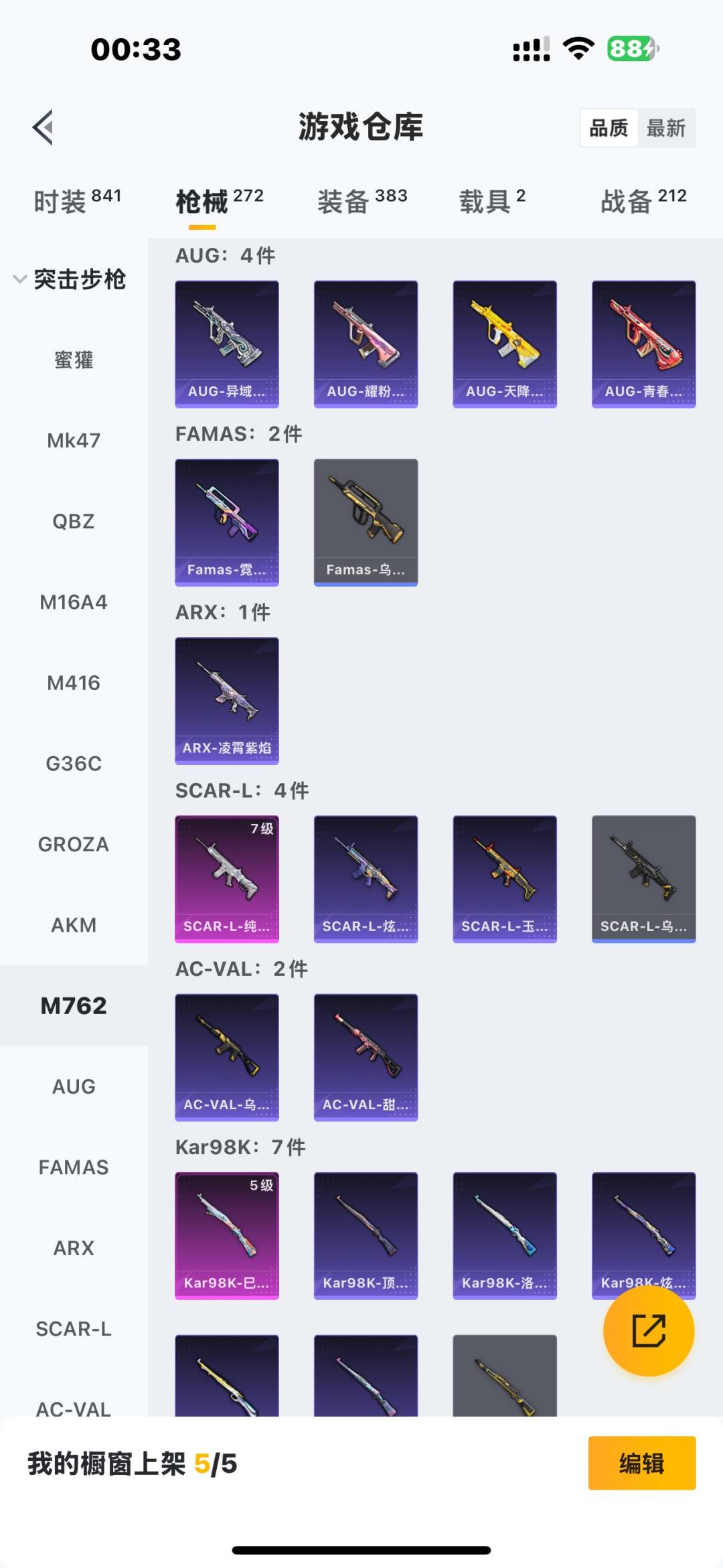Go back using the top-left arrow

pyautogui.click(x=44, y=127)
